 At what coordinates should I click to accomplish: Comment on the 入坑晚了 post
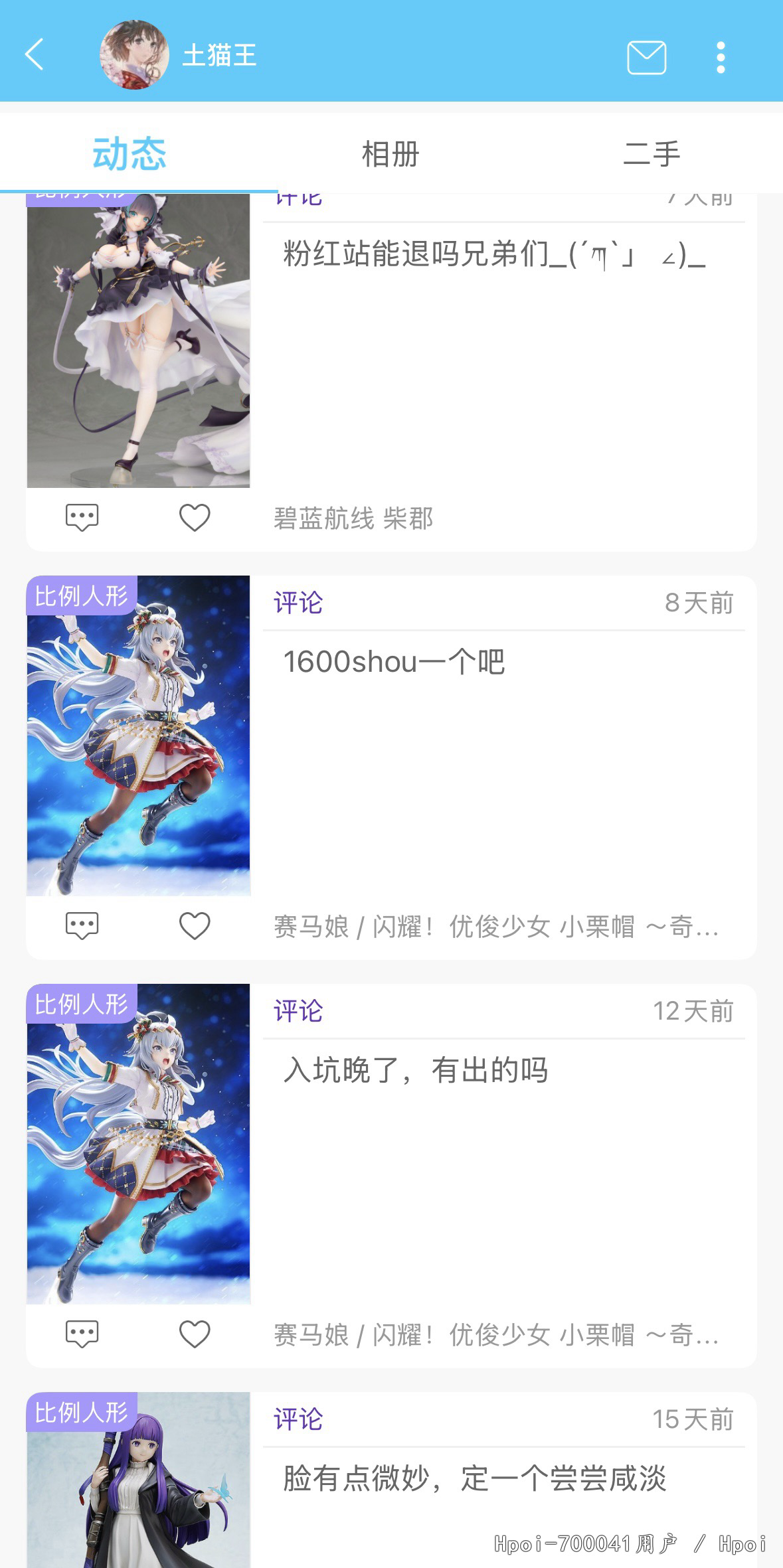coord(82,1334)
